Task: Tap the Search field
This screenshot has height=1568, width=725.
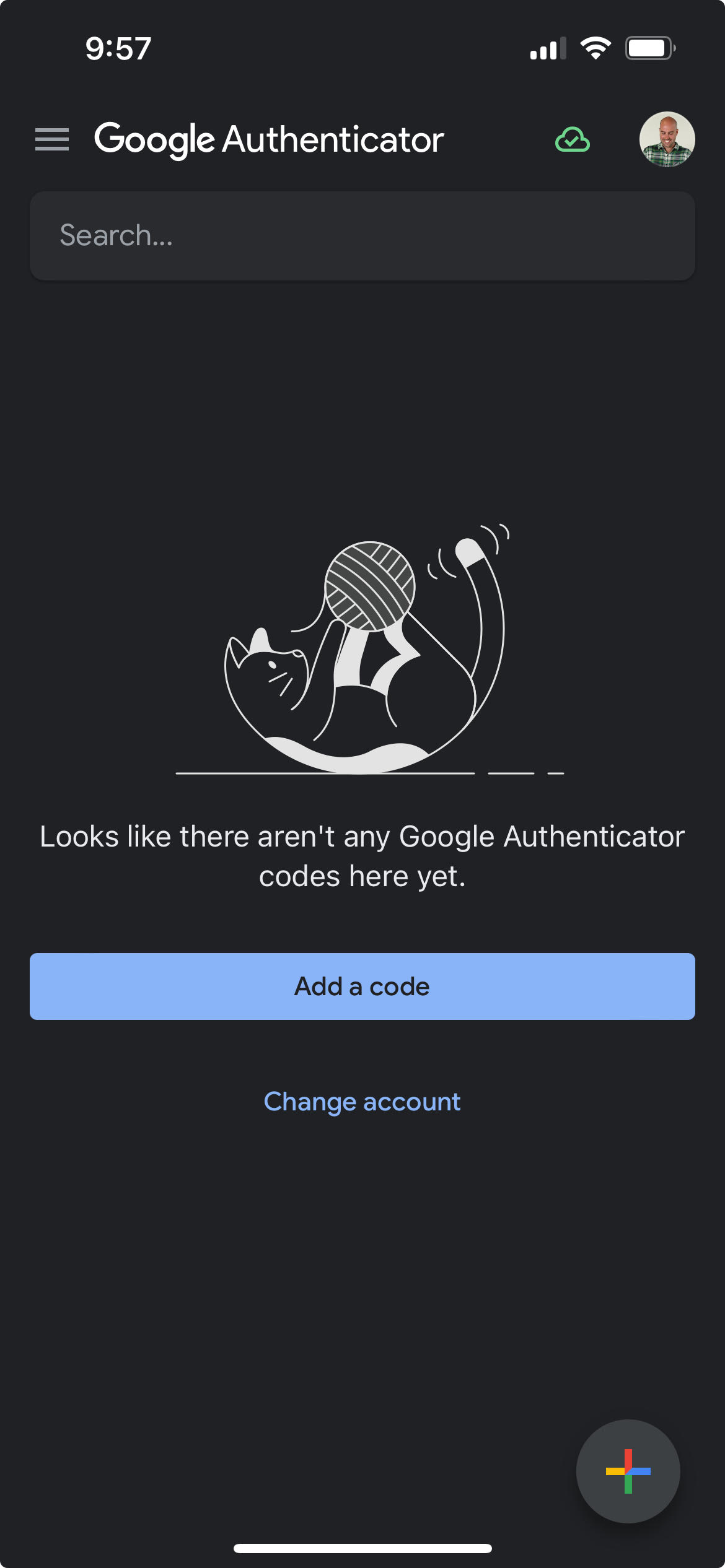Action: coord(362,236)
